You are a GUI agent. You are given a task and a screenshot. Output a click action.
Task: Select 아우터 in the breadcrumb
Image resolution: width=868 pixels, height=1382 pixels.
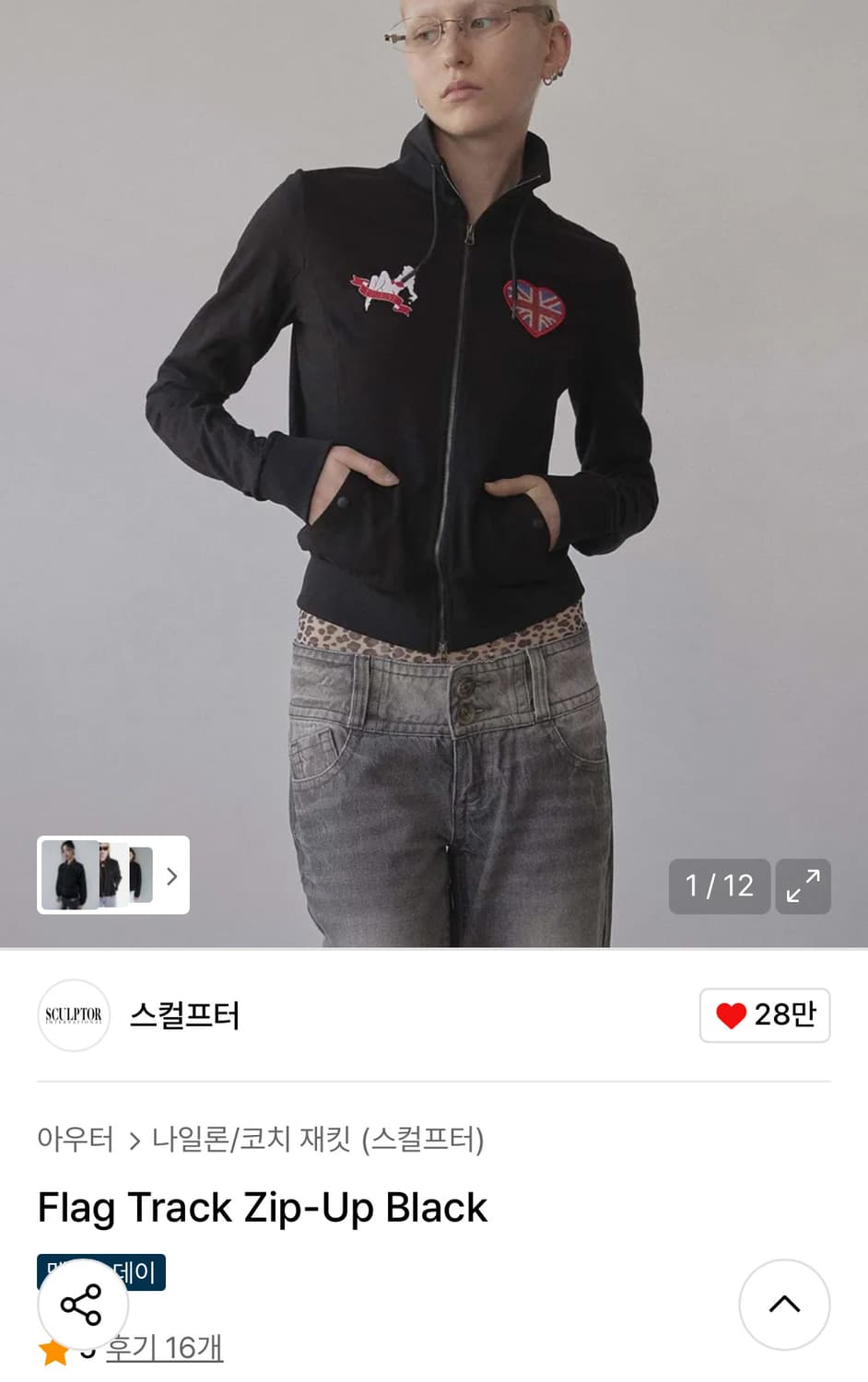click(x=76, y=1140)
